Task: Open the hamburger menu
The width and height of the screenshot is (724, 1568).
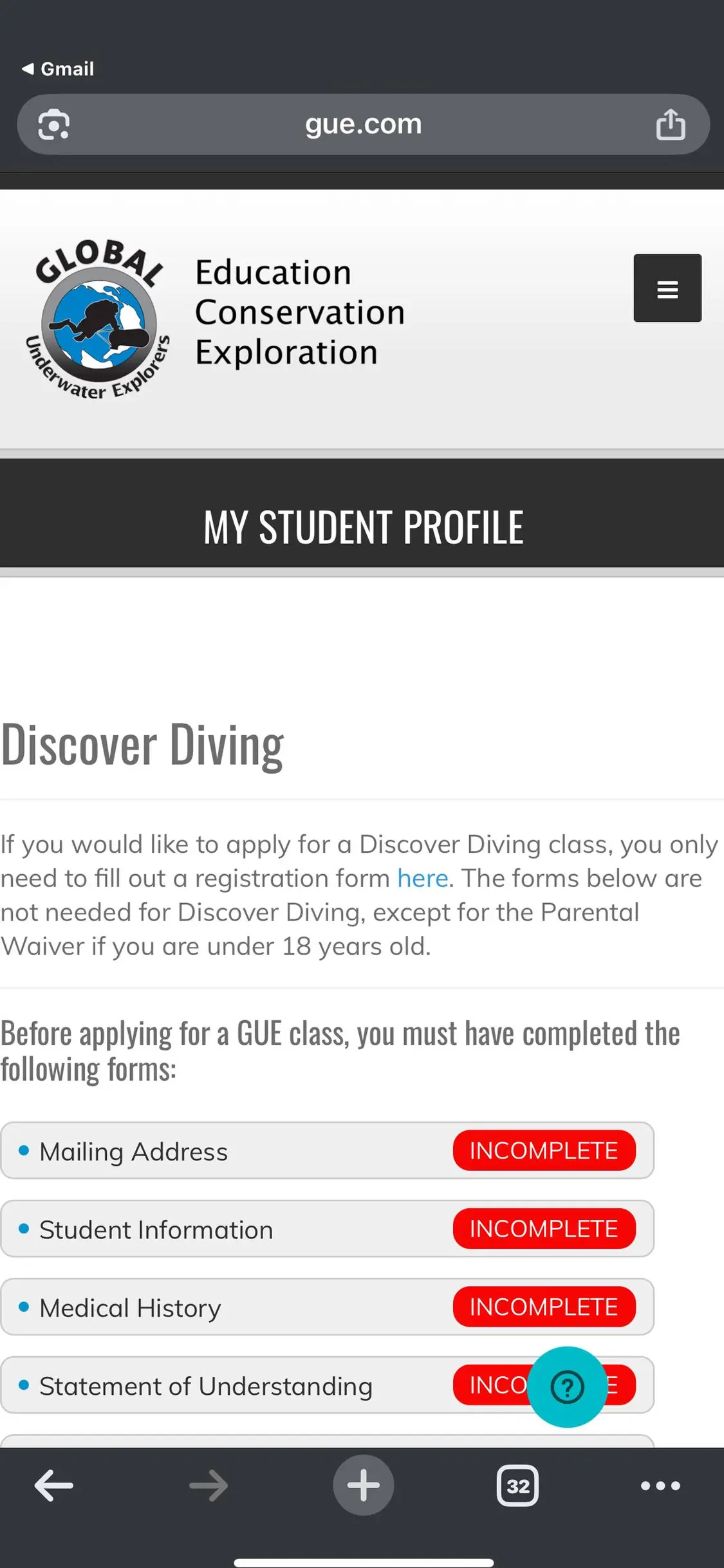Action: (667, 288)
